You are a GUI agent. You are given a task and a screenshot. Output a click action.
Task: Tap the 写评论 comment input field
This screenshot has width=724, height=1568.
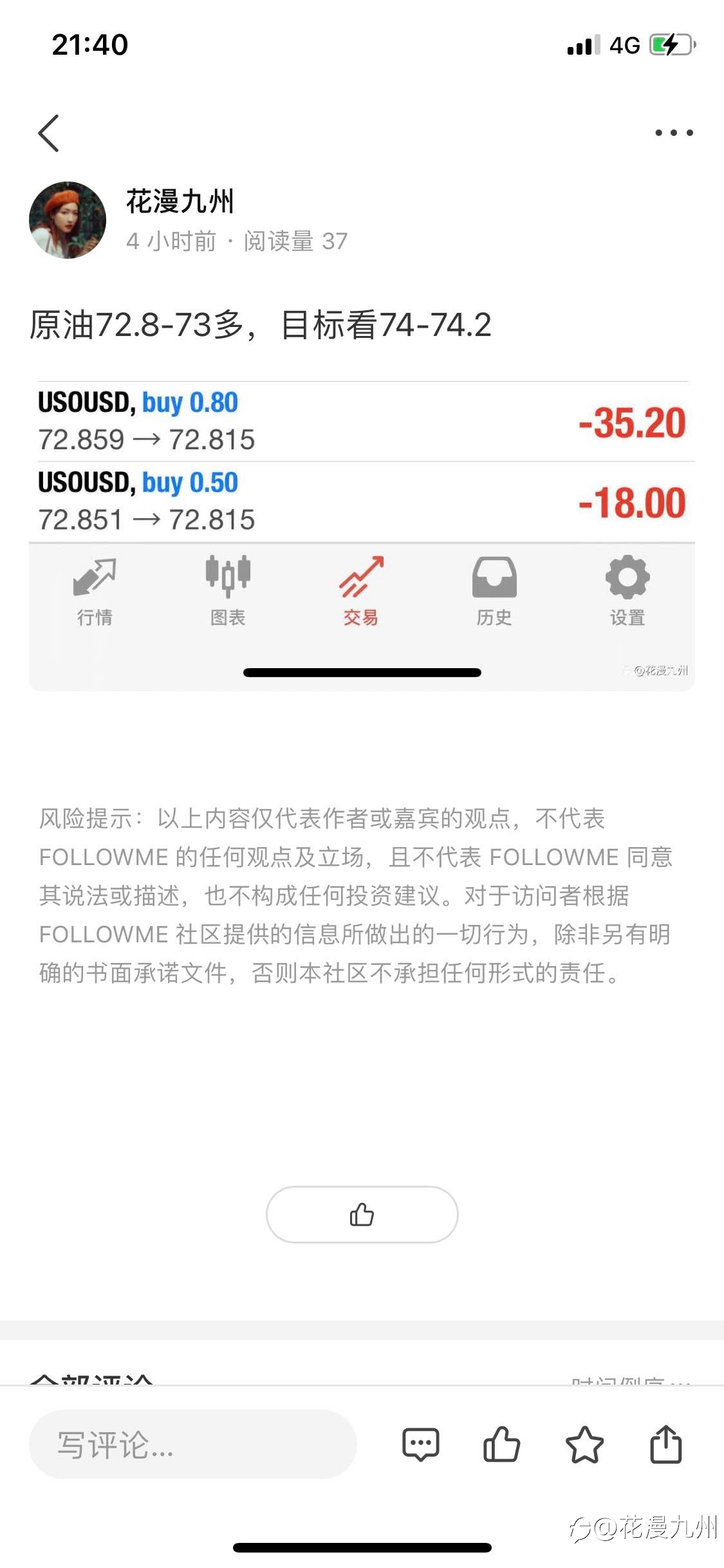click(x=192, y=1444)
